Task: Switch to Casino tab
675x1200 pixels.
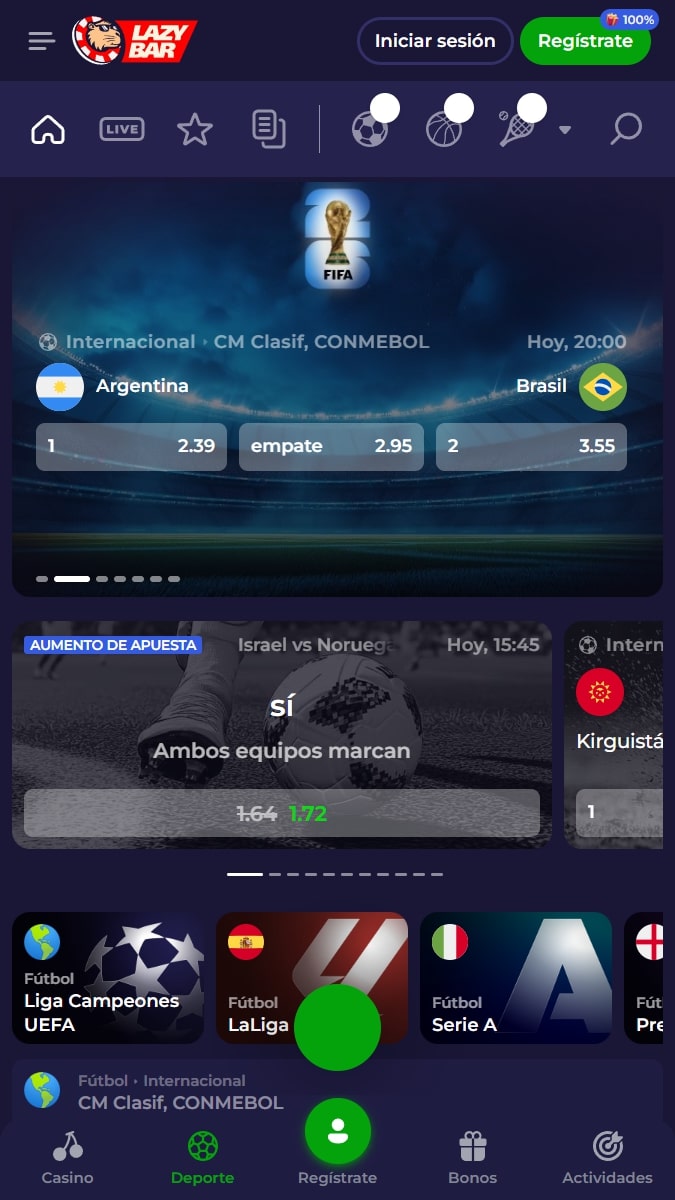Action: point(68,1159)
